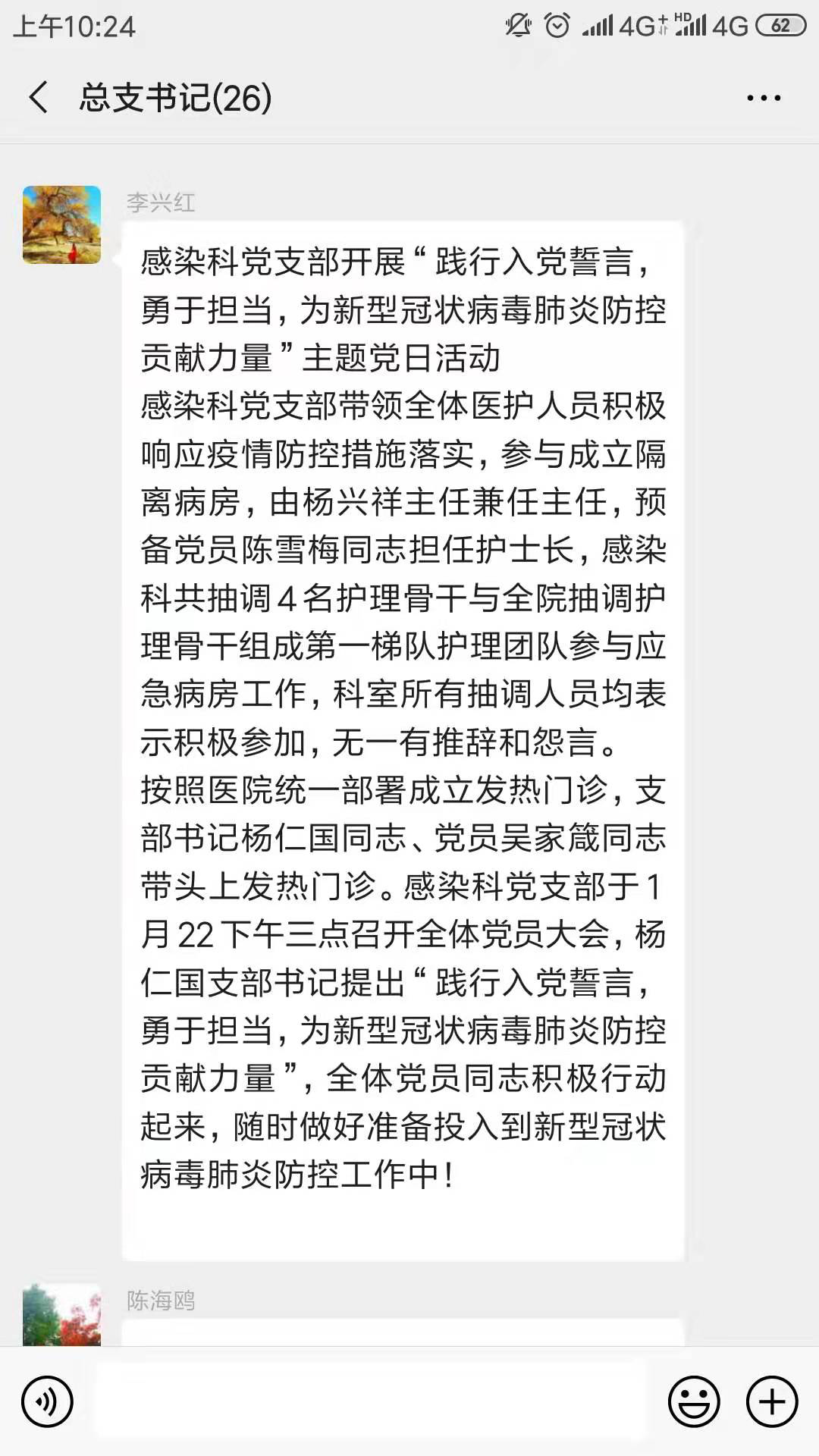
Task: Open the plus attachment menu
Action: [772, 1401]
